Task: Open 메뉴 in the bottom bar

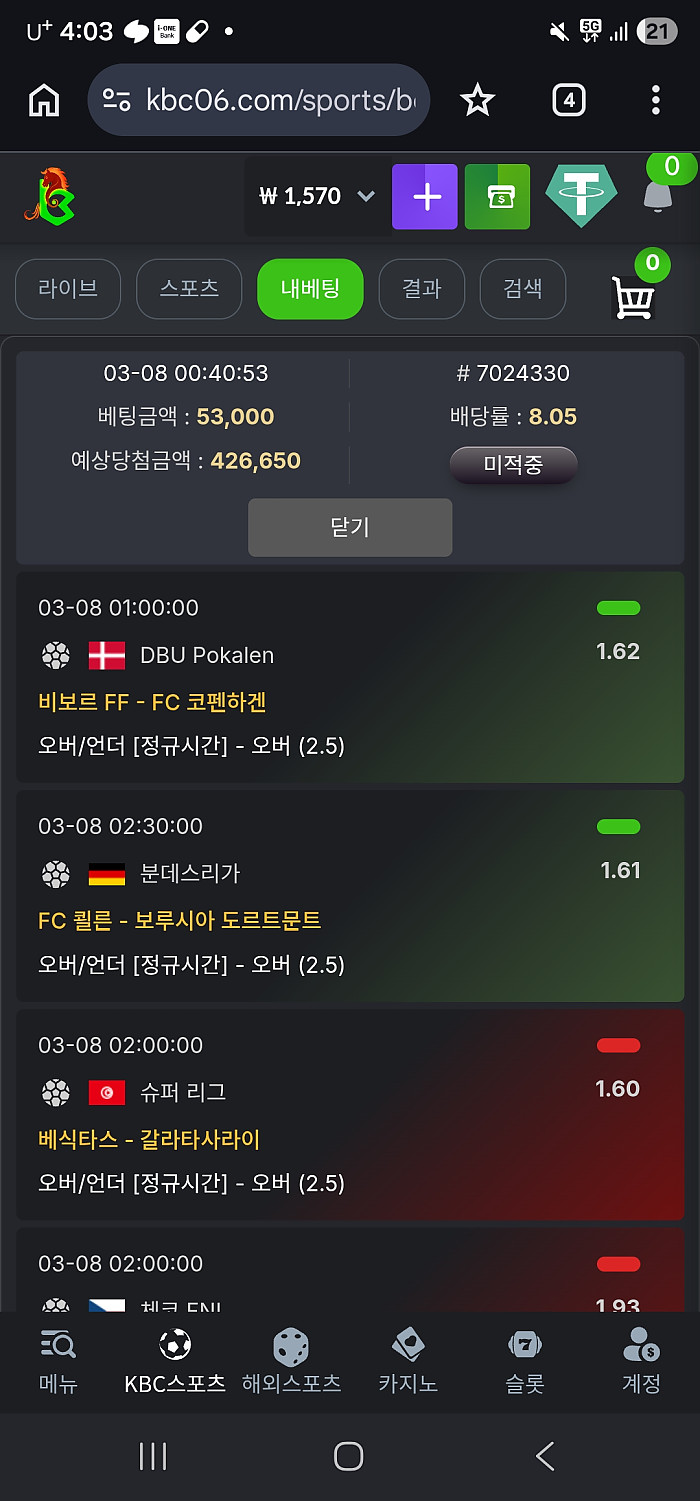Action: pos(58,1362)
